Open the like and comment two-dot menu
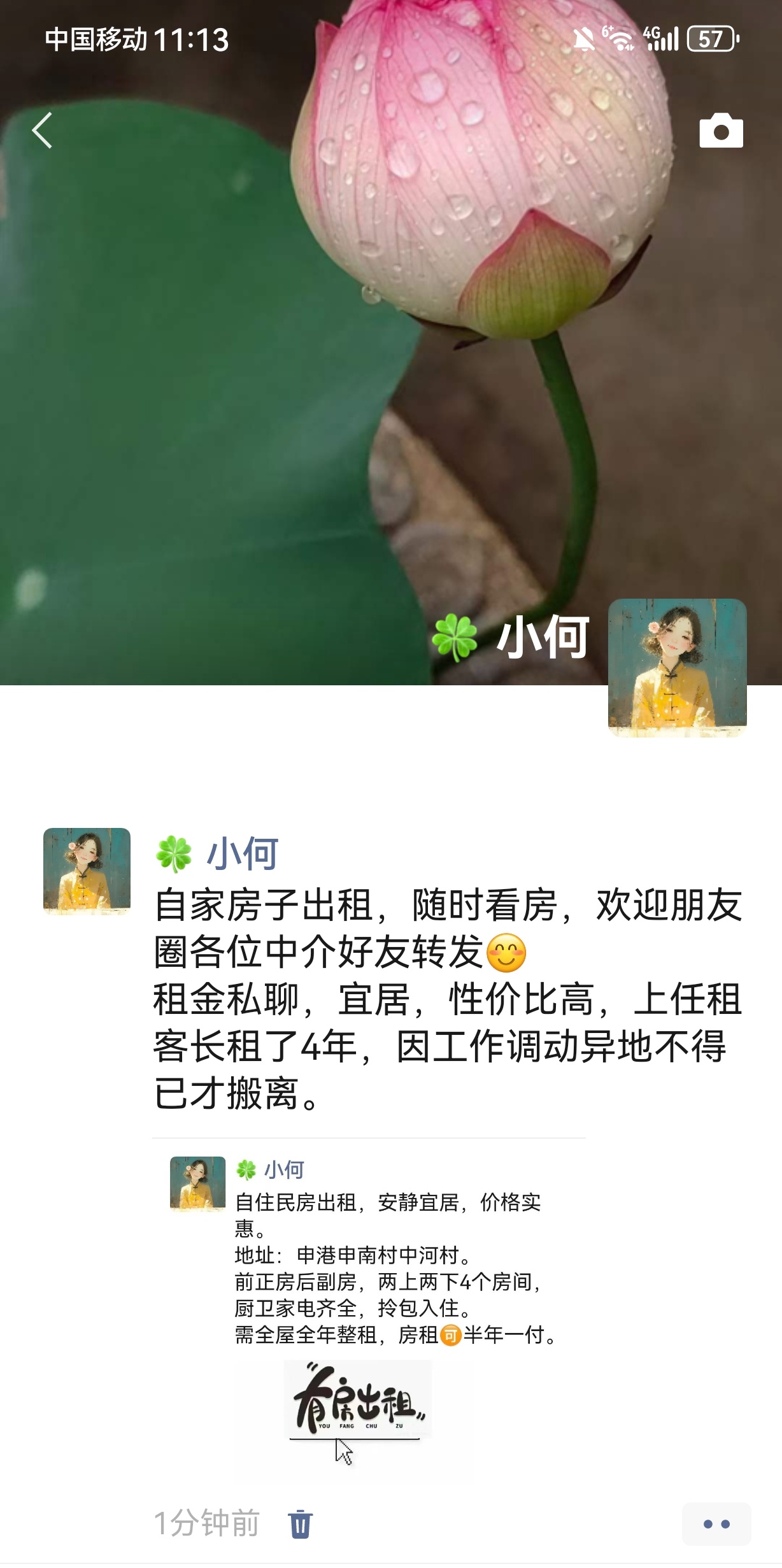The height and width of the screenshot is (1568, 782). pyautogui.click(x=716, y=1524)
